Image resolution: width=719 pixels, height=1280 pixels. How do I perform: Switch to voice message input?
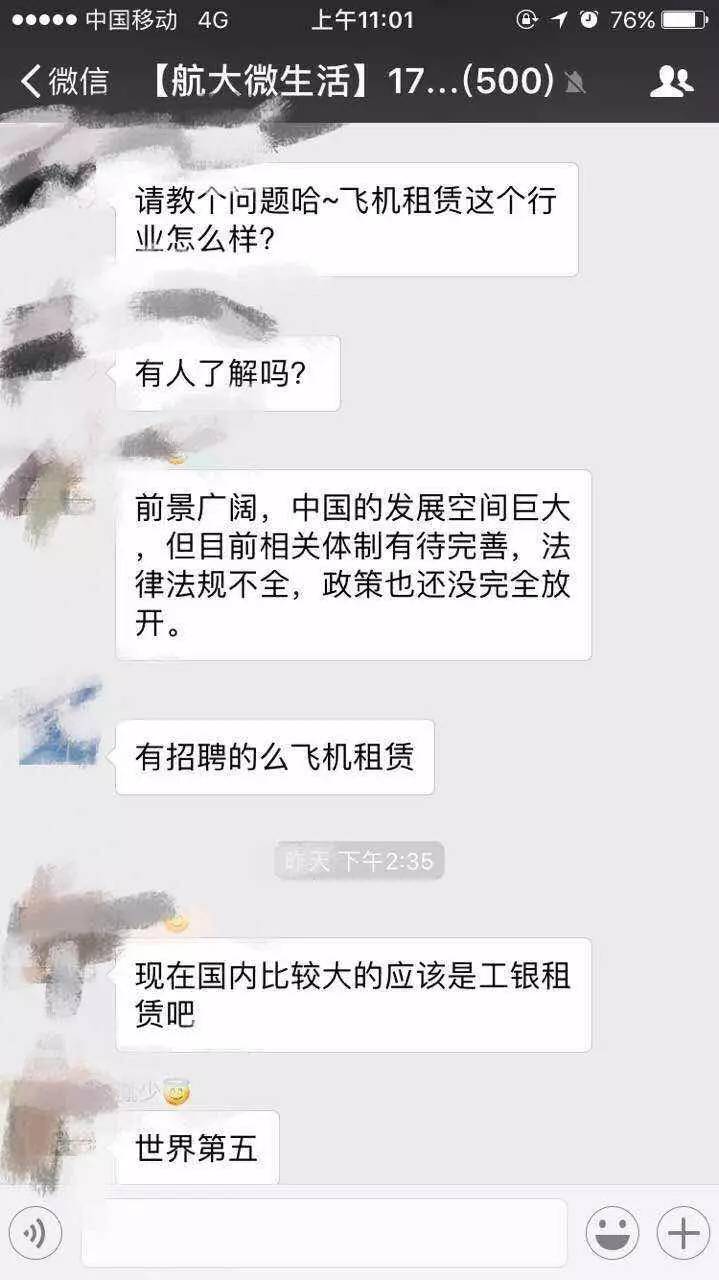pos(35,1233)
